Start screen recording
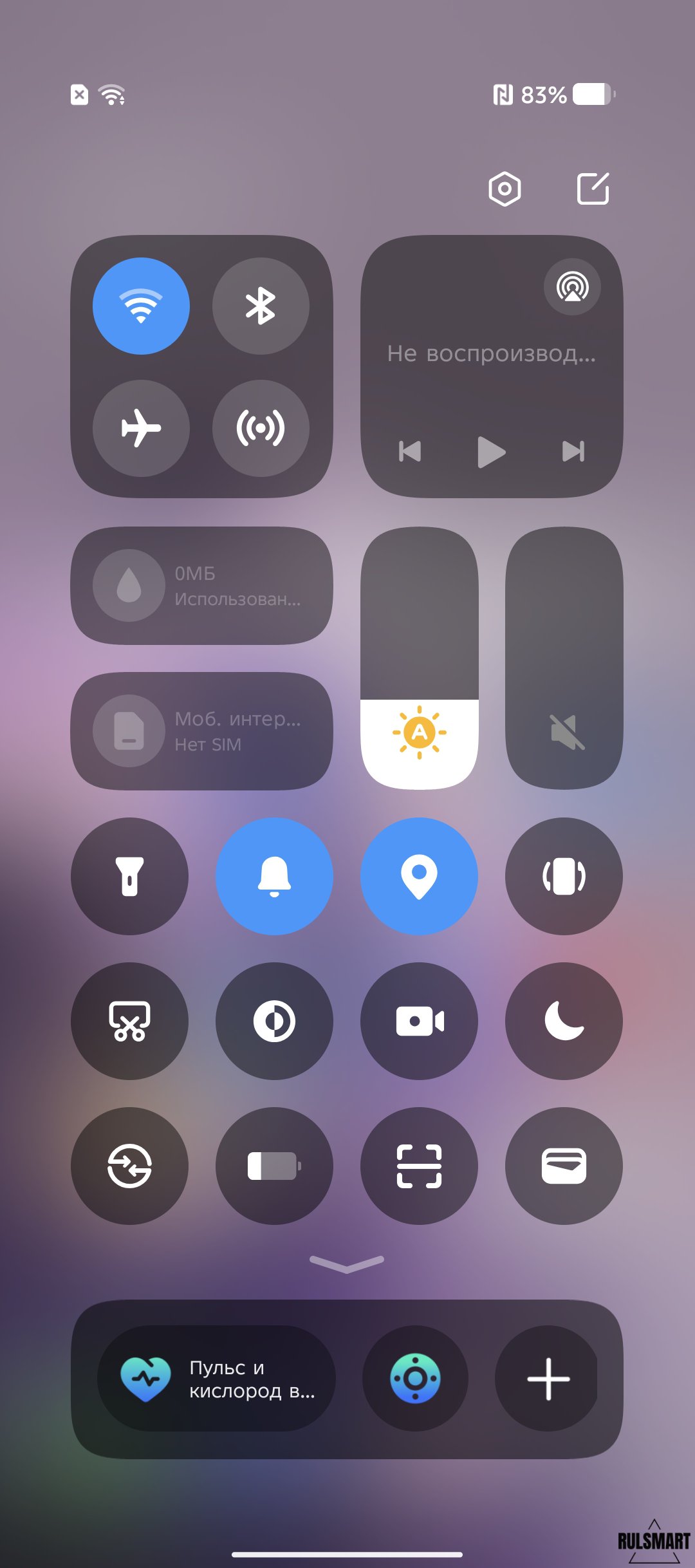Viewport: 695px width, 1568px height. [x=419, y=1021]
